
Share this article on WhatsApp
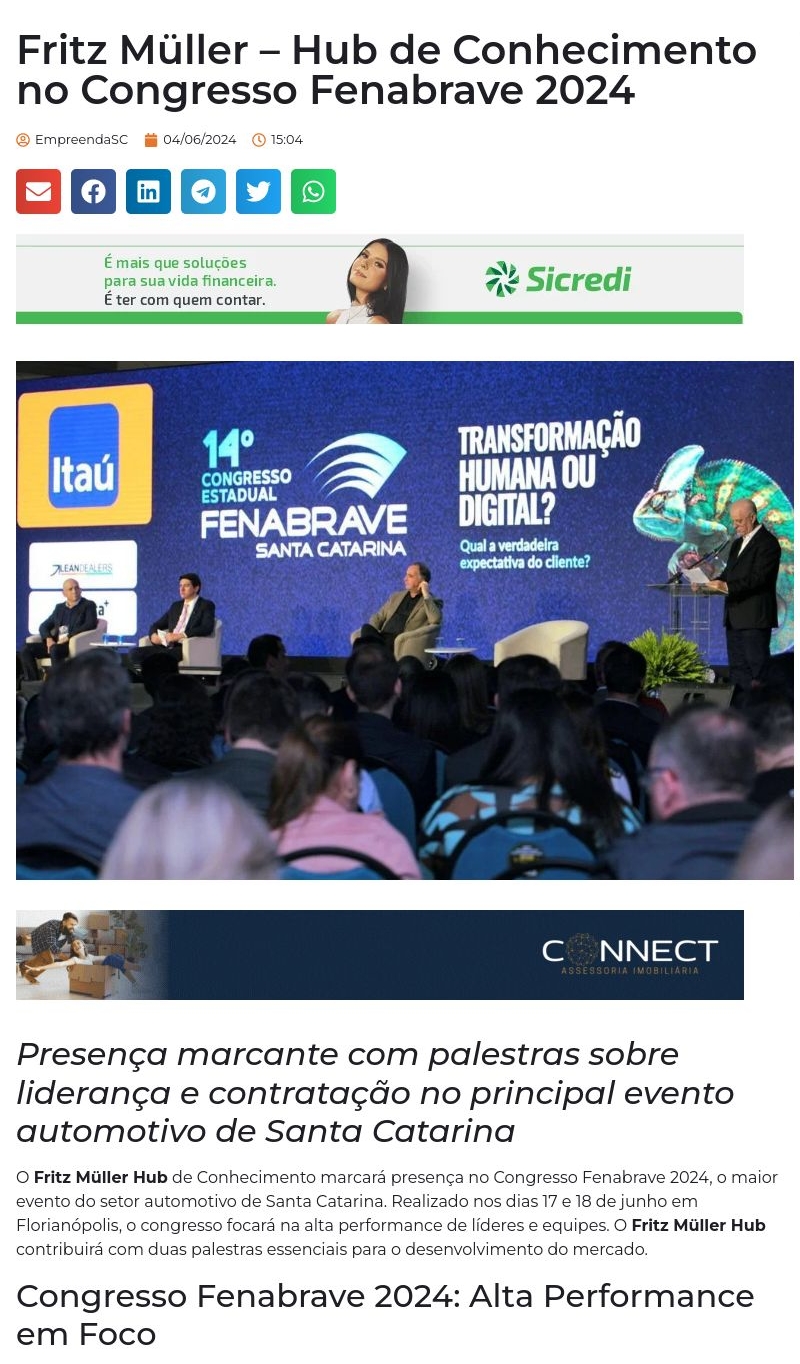click(313, 191)
